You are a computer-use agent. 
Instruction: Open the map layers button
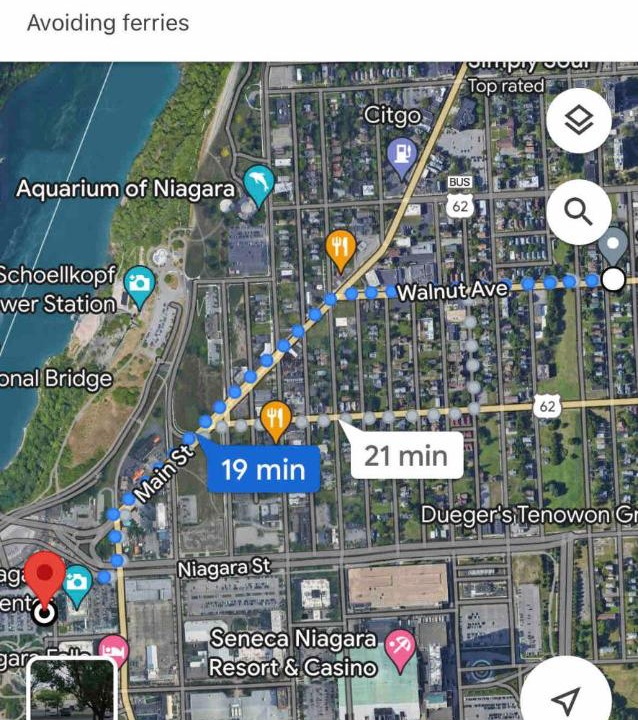pos(579,122)
